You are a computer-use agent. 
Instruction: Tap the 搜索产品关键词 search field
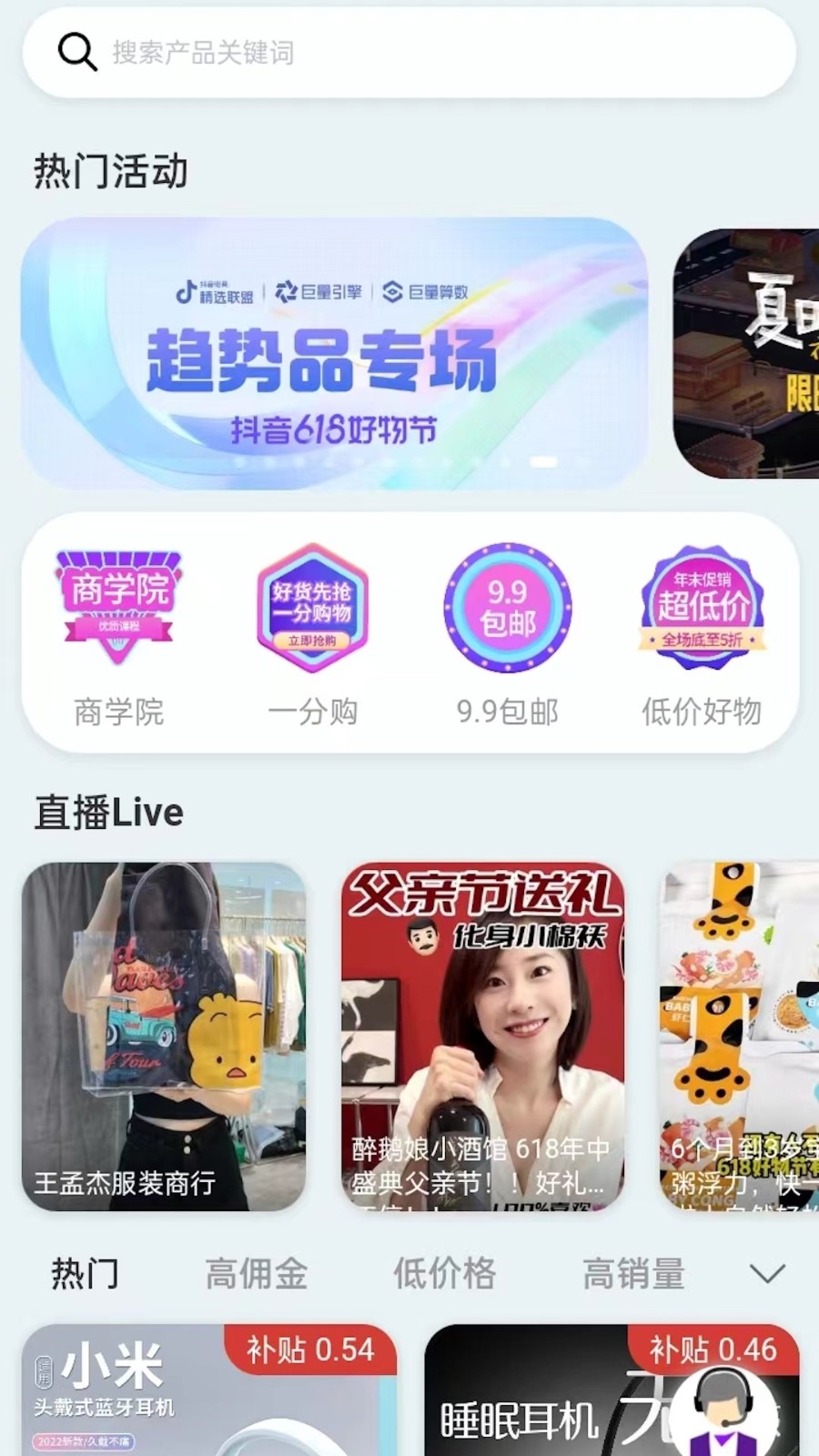point(409,53)
